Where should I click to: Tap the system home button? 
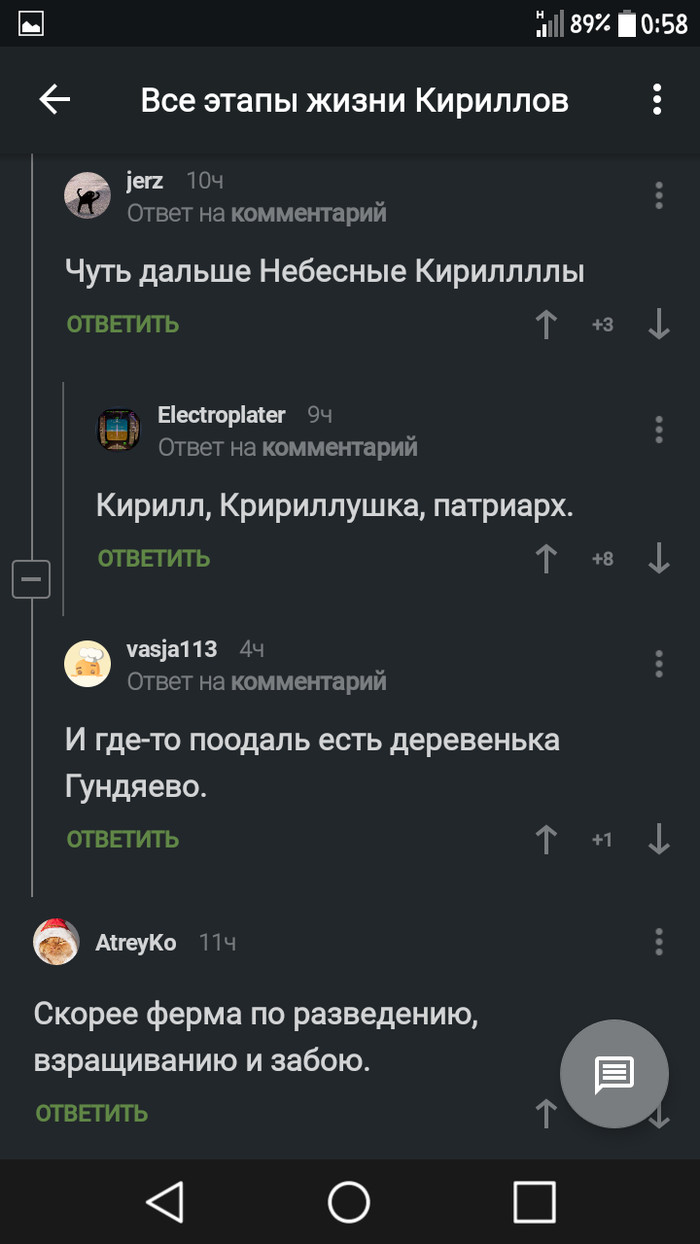click(x=349, y=1201)
